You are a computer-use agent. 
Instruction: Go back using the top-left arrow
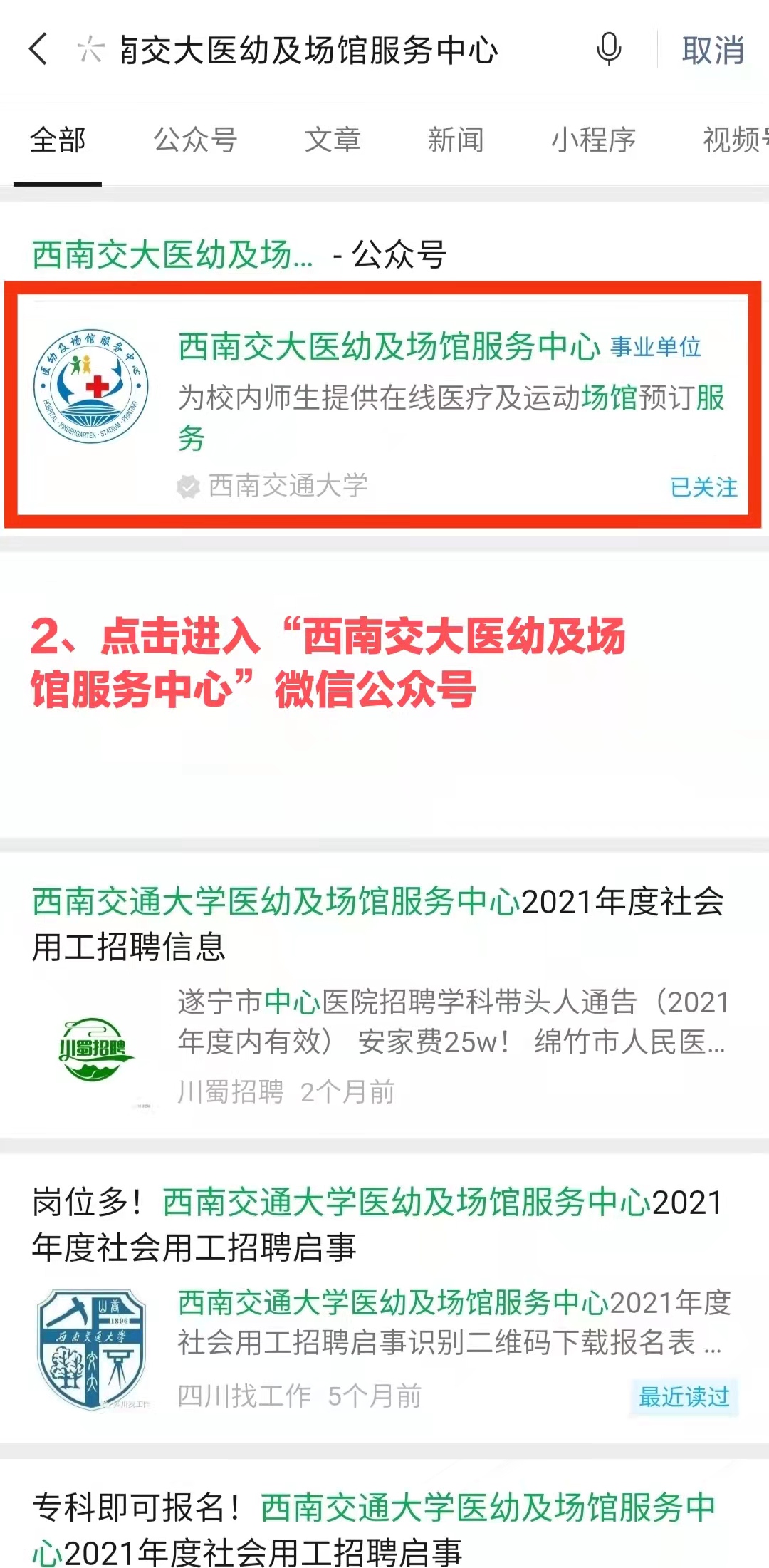tap(38, 49)
